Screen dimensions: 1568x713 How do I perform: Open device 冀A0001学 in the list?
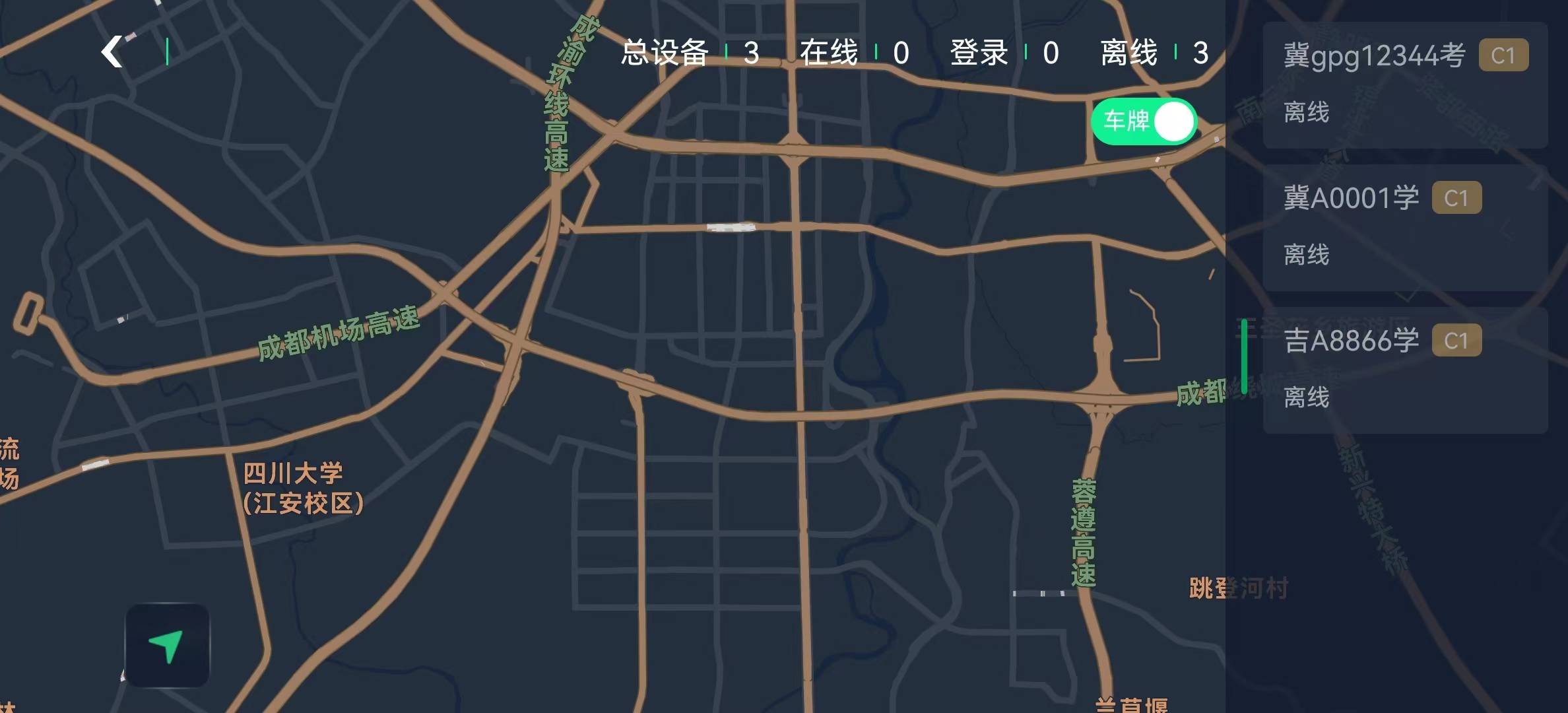[1404, 227]
